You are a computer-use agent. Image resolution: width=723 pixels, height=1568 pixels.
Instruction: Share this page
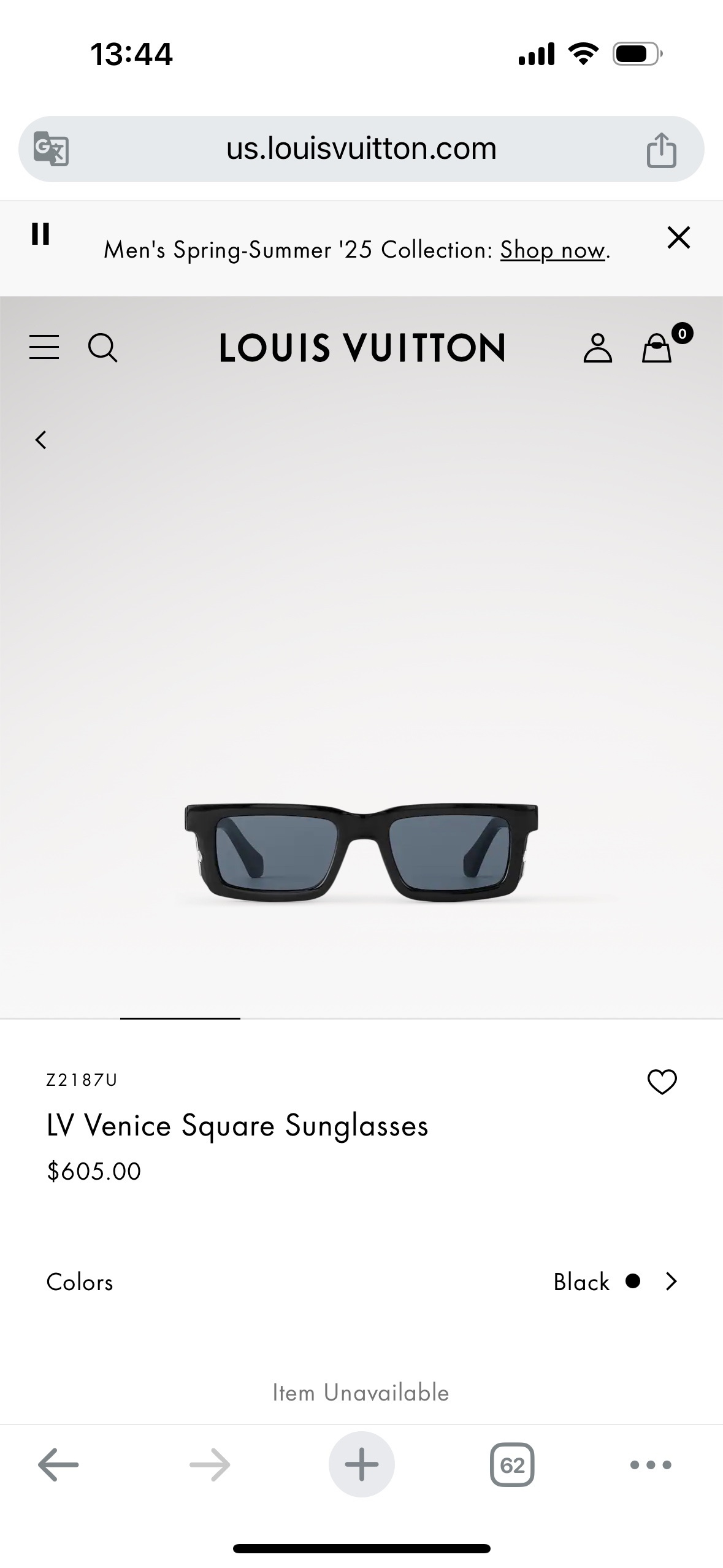click(661, 150)
